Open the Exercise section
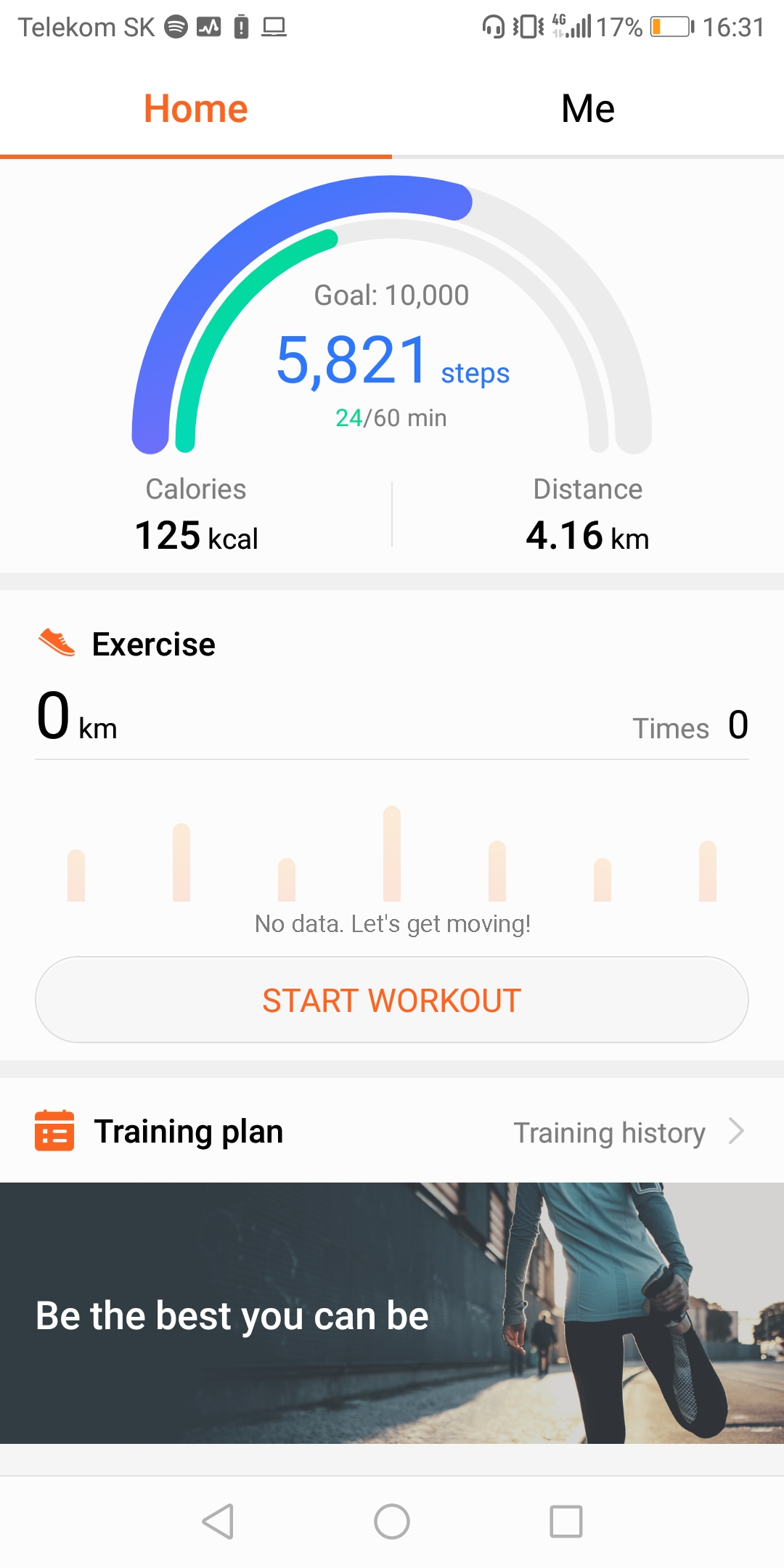The width and height of the screenshot is (784, 1568). click(x=154, y=645)
